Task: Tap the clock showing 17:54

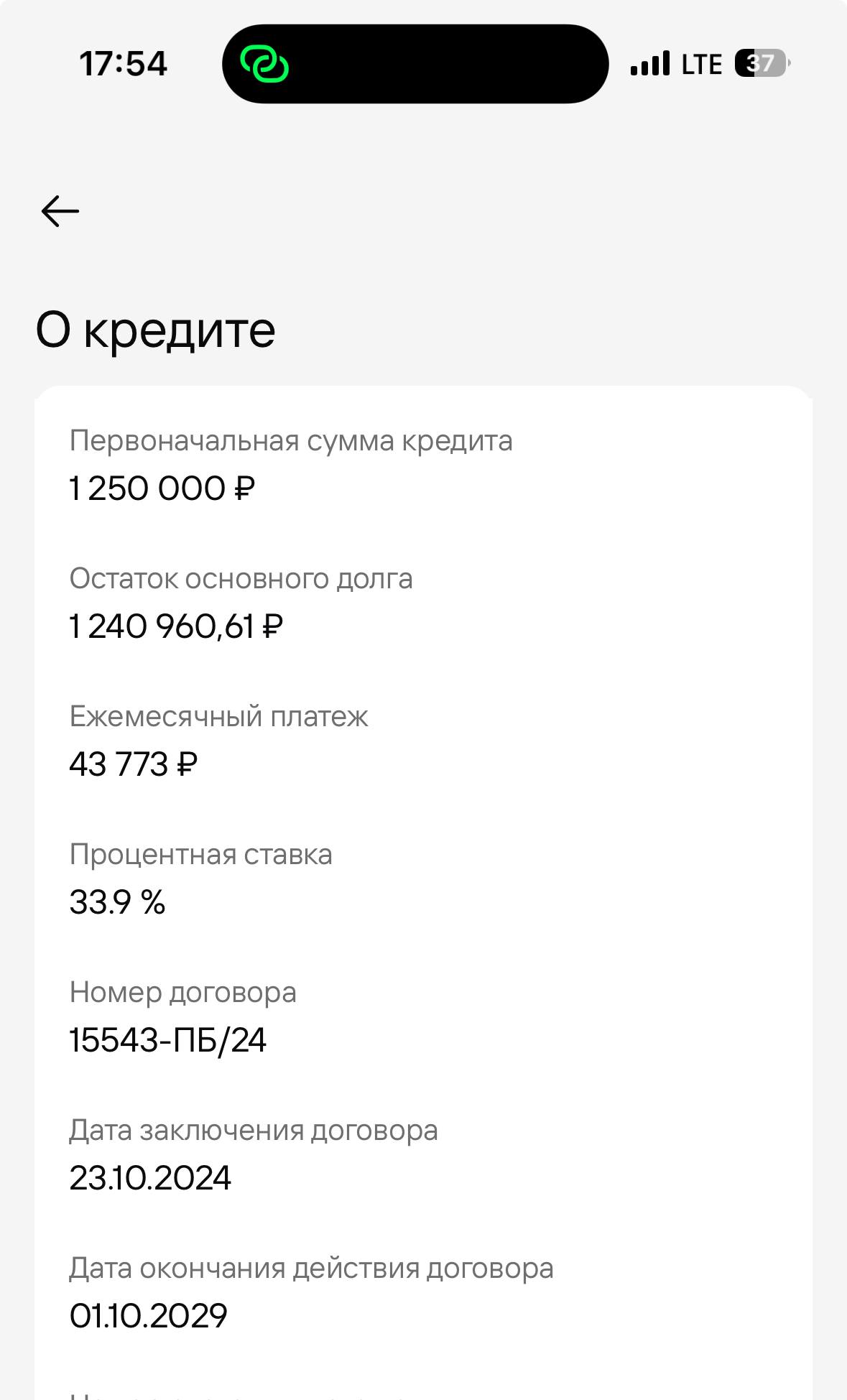Action: tap(124, 63)
